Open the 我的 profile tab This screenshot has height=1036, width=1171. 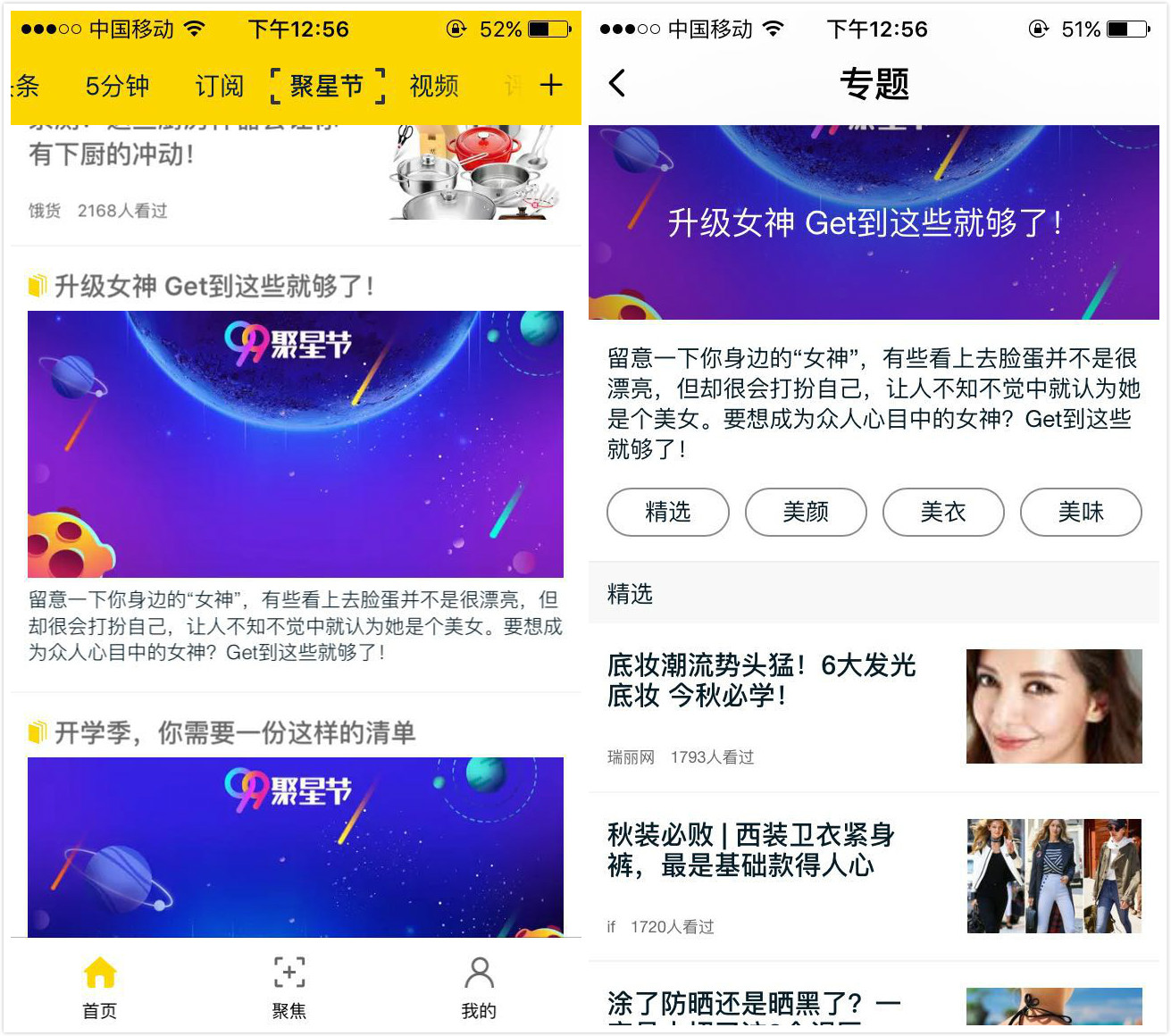[x=479, y=988]
